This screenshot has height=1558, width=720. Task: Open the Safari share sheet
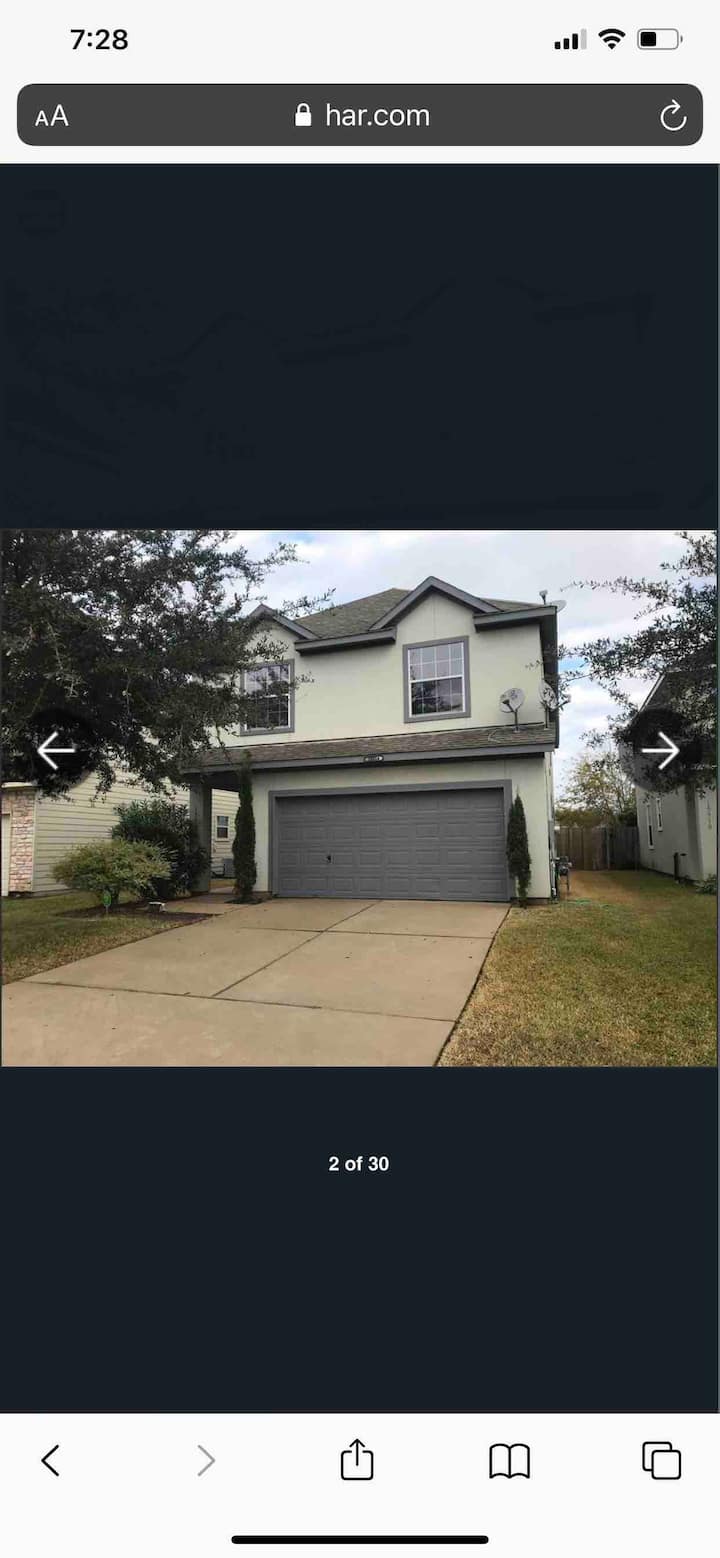tap(357, 1461)
